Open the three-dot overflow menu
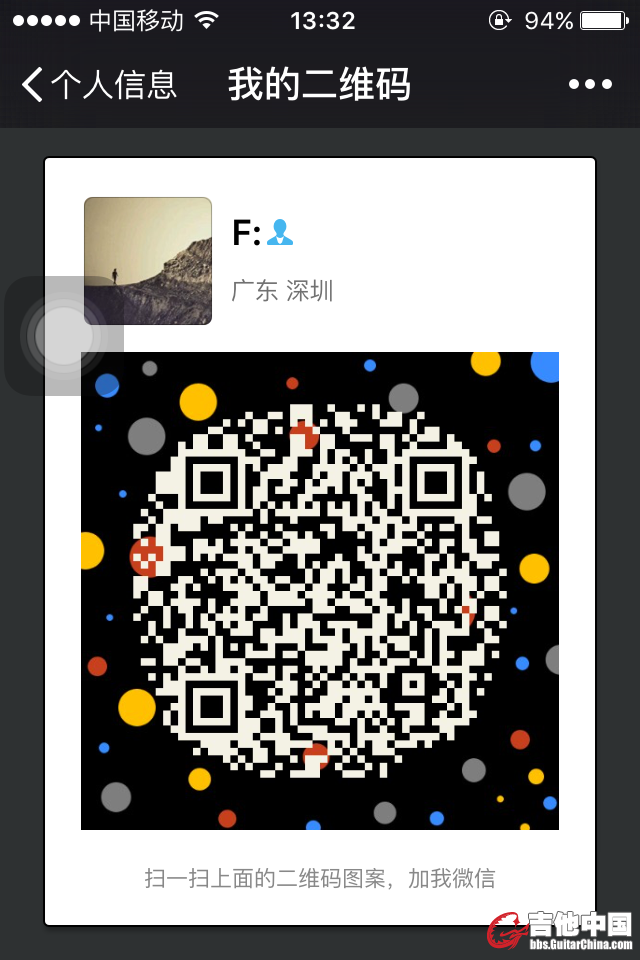The height and width of the screenshot is (960, 640). coord(590,85)
